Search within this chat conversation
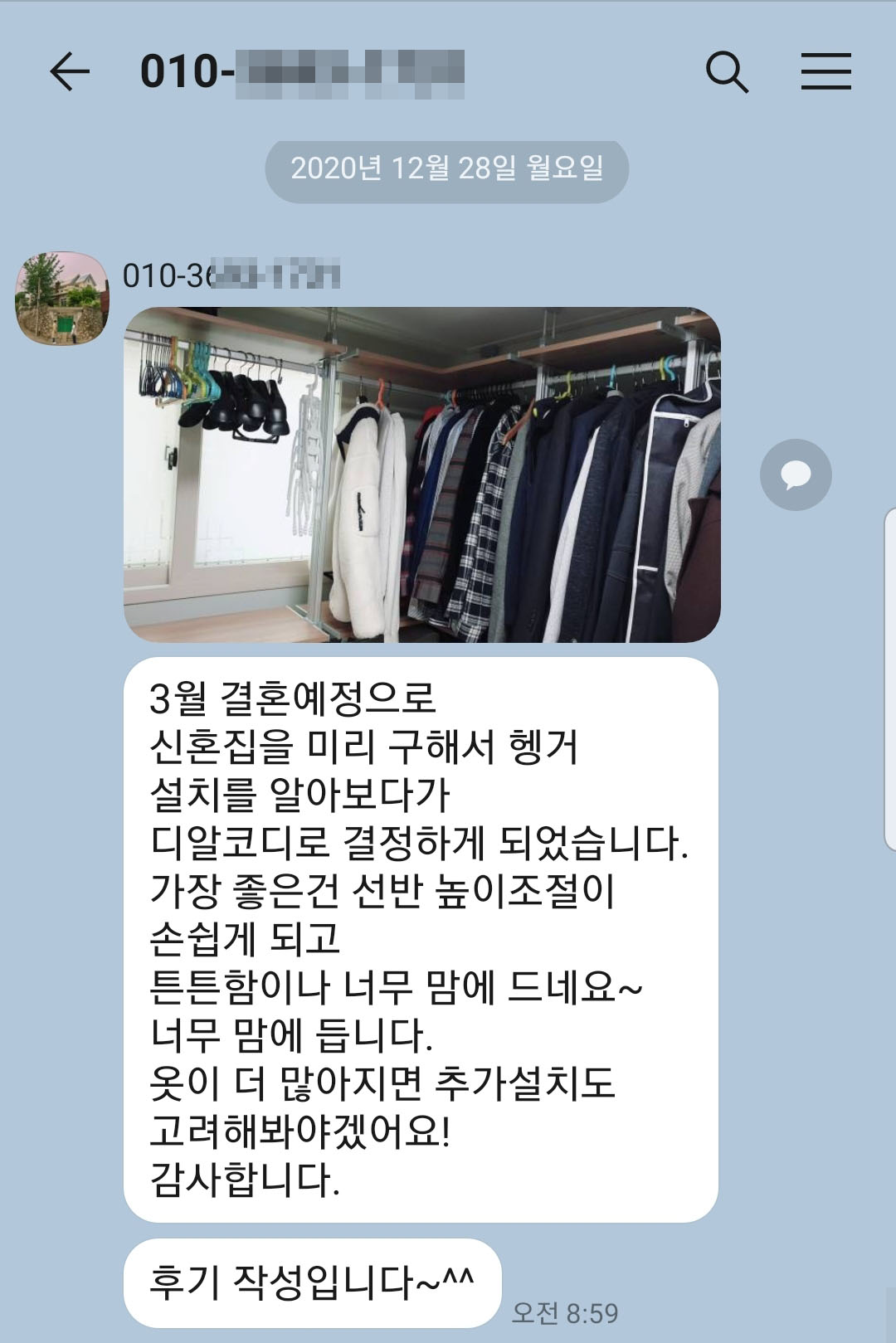The height and width of the screenshot is (1343, 896). pyautogui.click(x=727, y=71)
